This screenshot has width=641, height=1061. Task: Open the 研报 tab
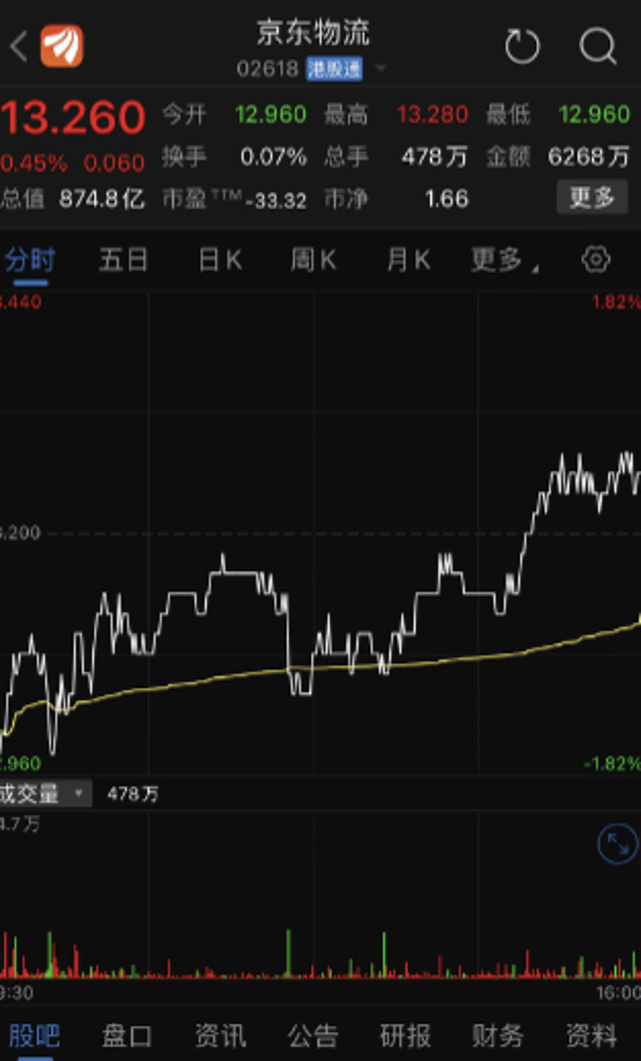405,1035
